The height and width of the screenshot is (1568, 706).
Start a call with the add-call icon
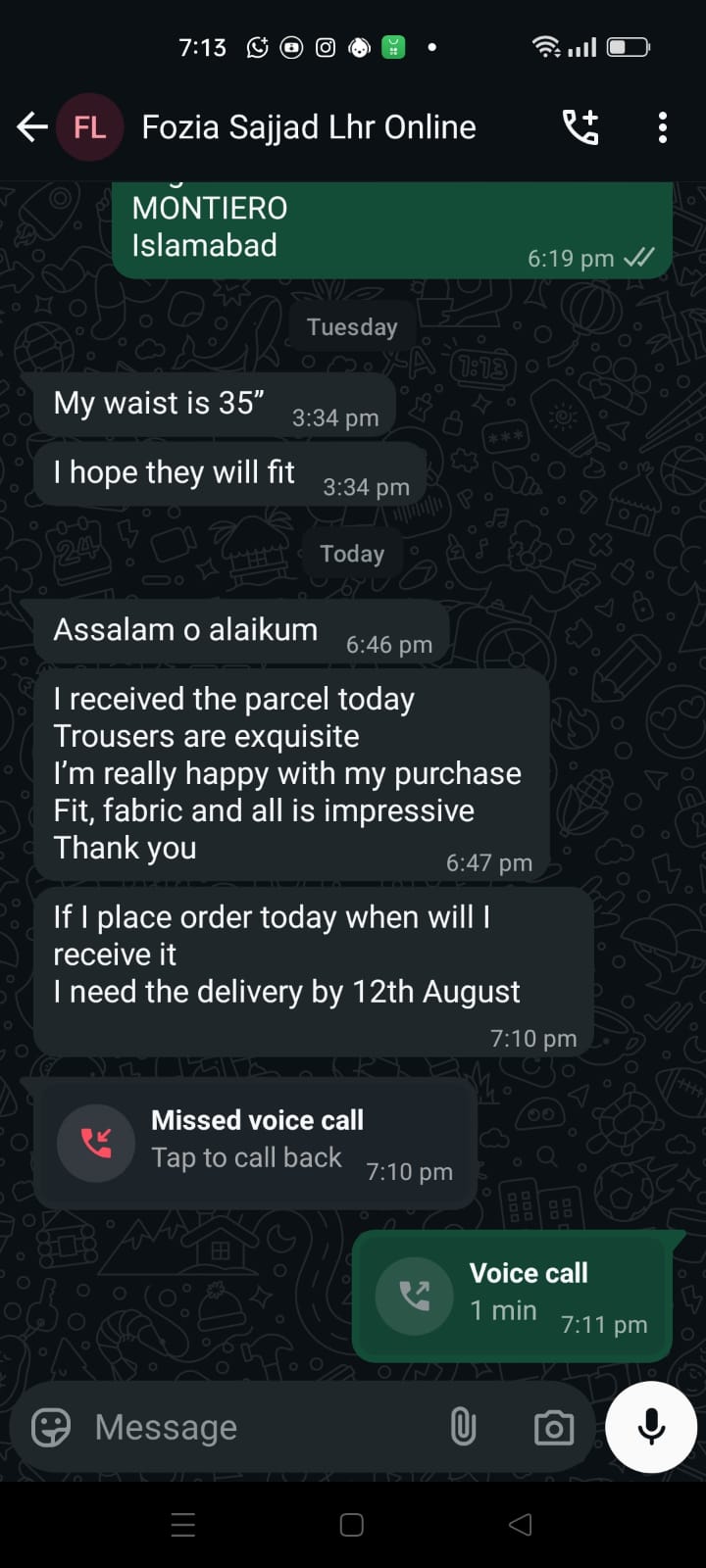580,127
